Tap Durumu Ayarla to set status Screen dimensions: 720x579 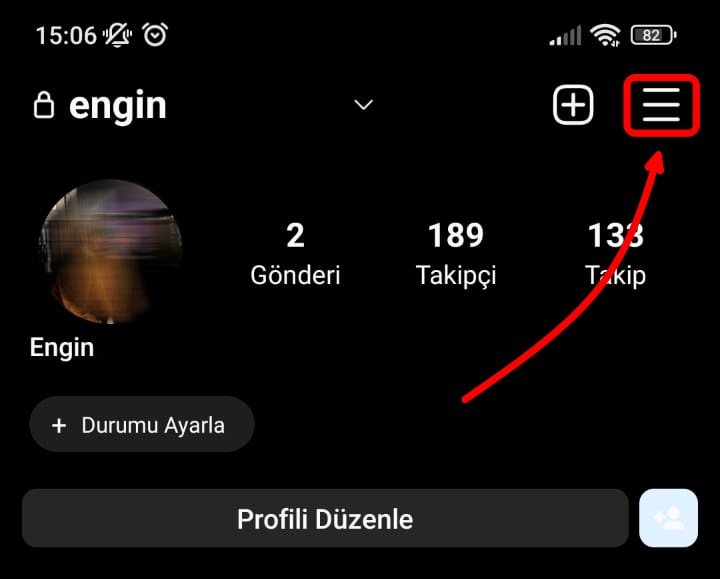tap(141, 425)
